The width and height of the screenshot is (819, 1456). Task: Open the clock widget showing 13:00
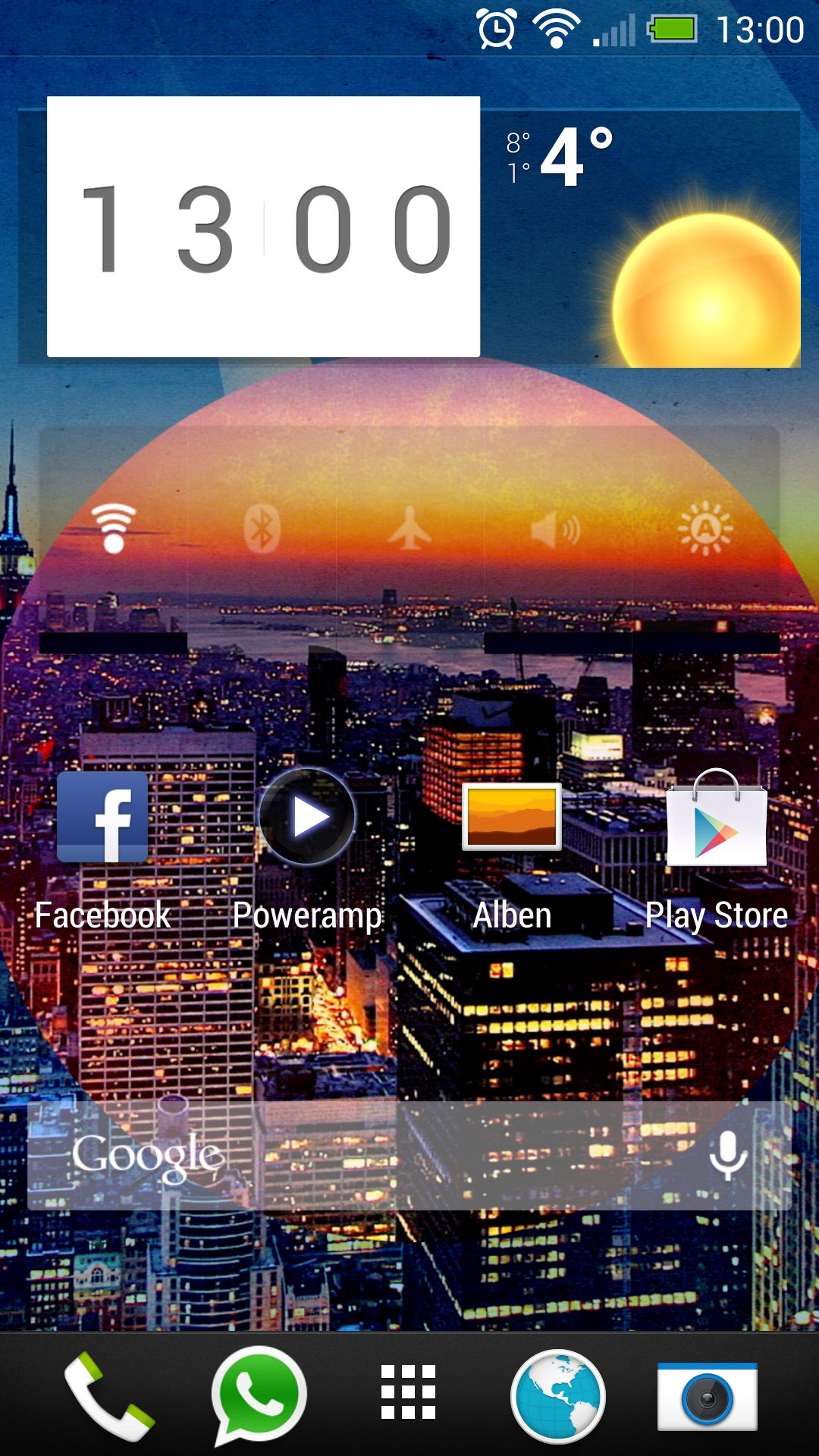pos(263,227)
